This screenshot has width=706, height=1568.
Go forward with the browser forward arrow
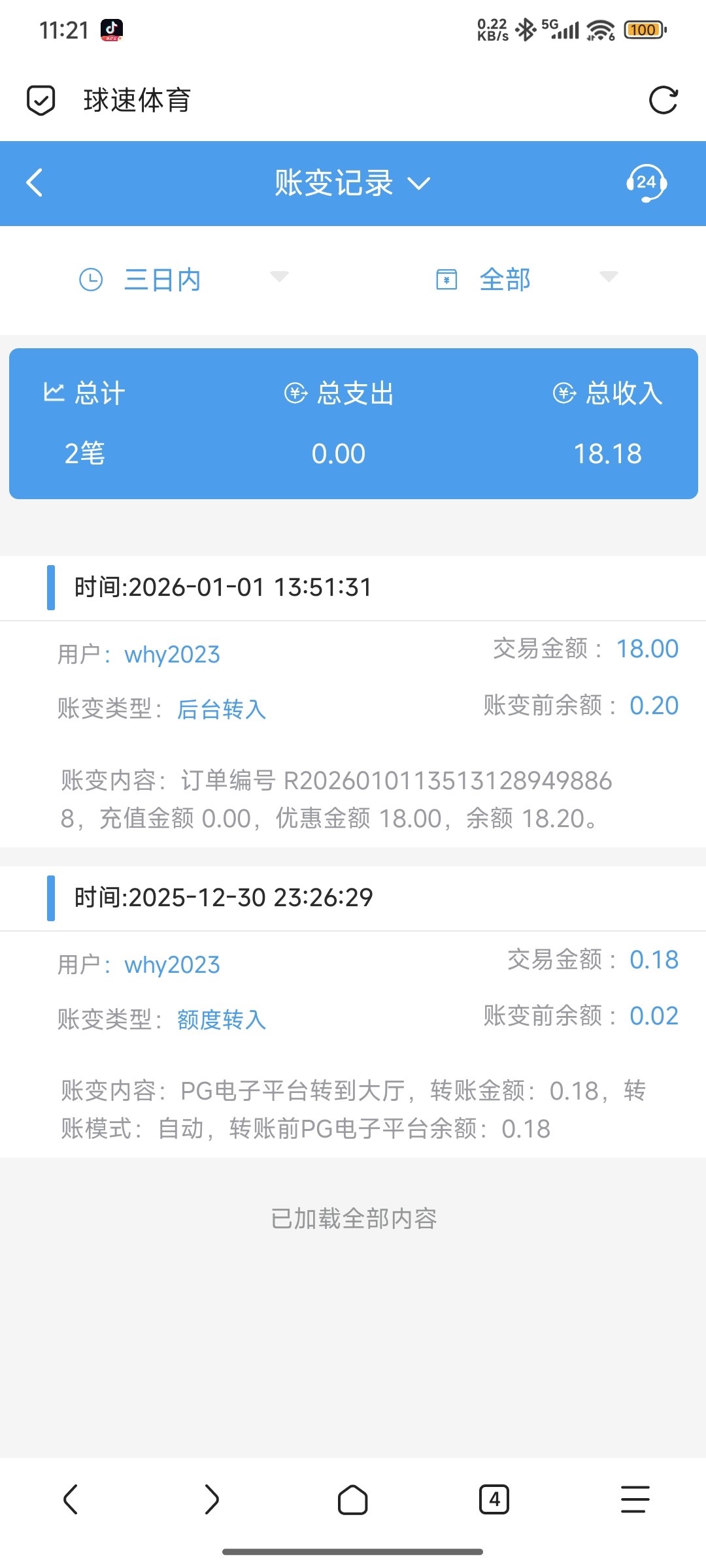pyautogui.click(x=211, y=1499)
